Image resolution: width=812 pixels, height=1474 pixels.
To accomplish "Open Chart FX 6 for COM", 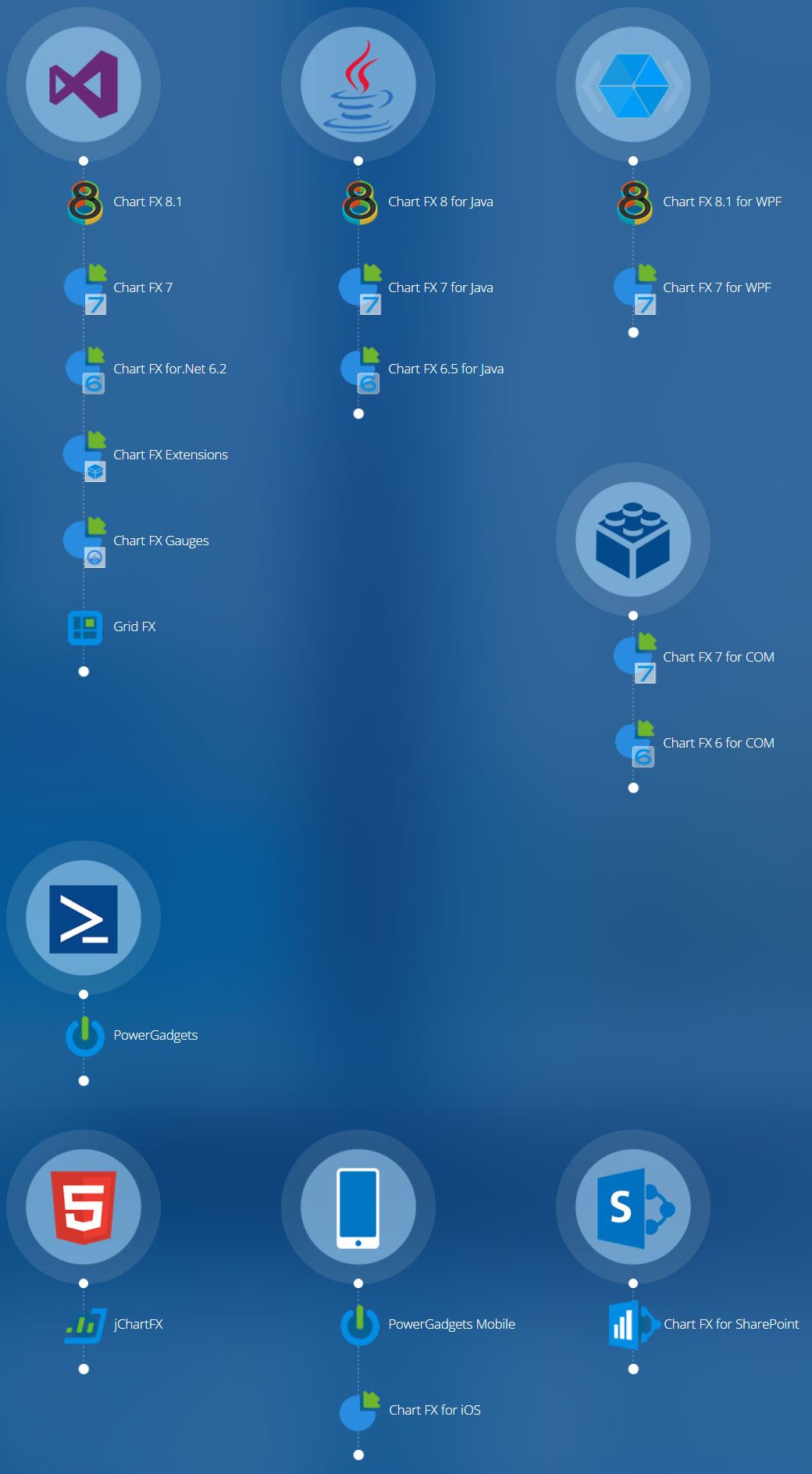I will coord(718,743).
